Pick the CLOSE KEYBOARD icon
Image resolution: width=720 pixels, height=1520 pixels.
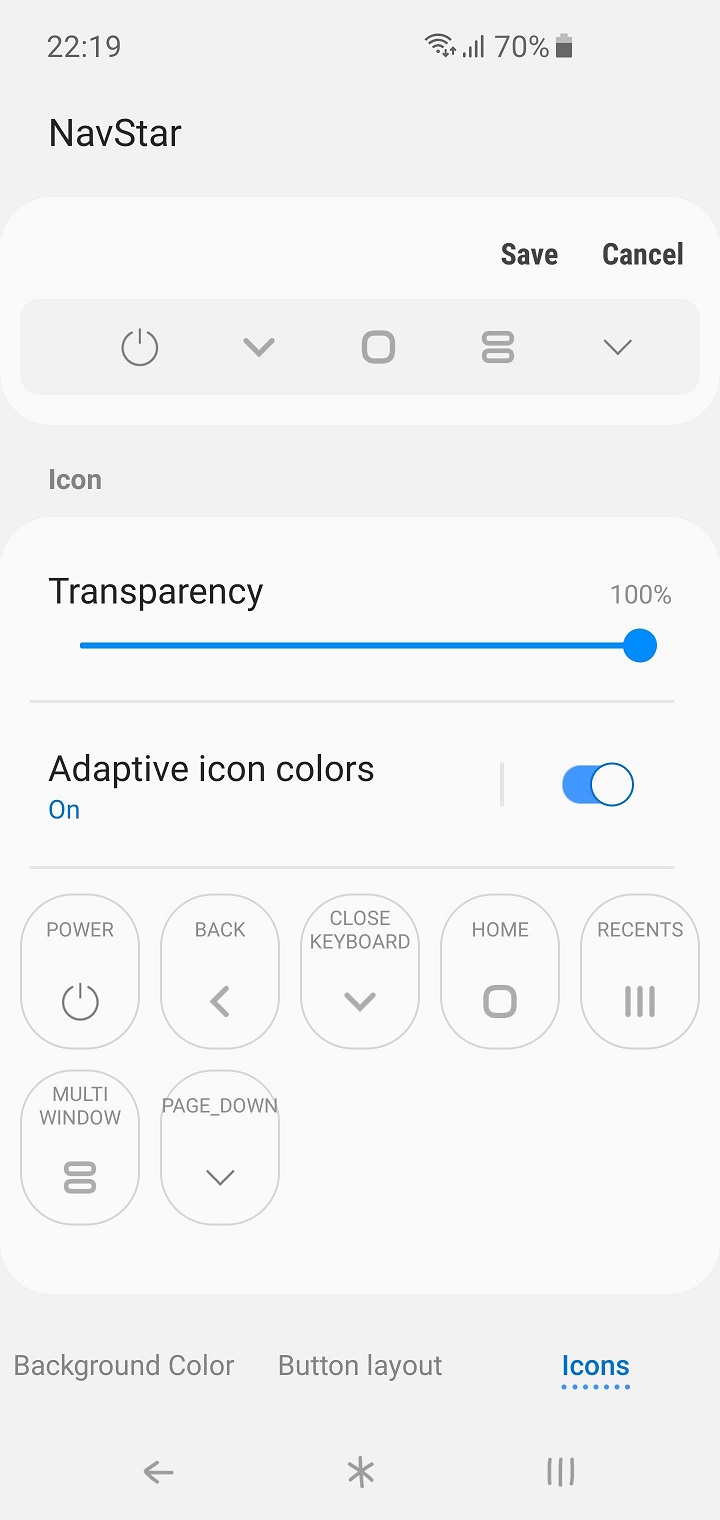tap(360, 972)
